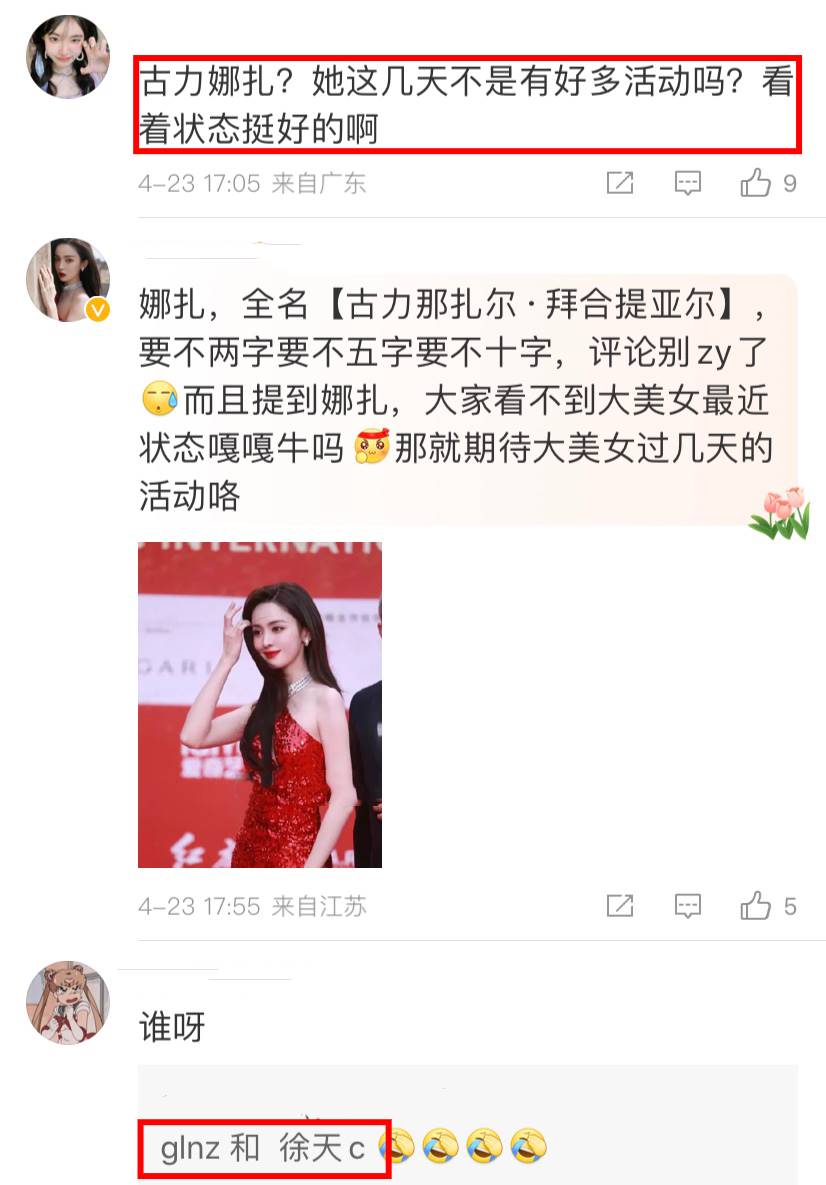Image resolution: width=826 pixels, height=1185 pixels.
Task: Reply to the 17:55 Jiangsu comment
Action: [687, 906]
